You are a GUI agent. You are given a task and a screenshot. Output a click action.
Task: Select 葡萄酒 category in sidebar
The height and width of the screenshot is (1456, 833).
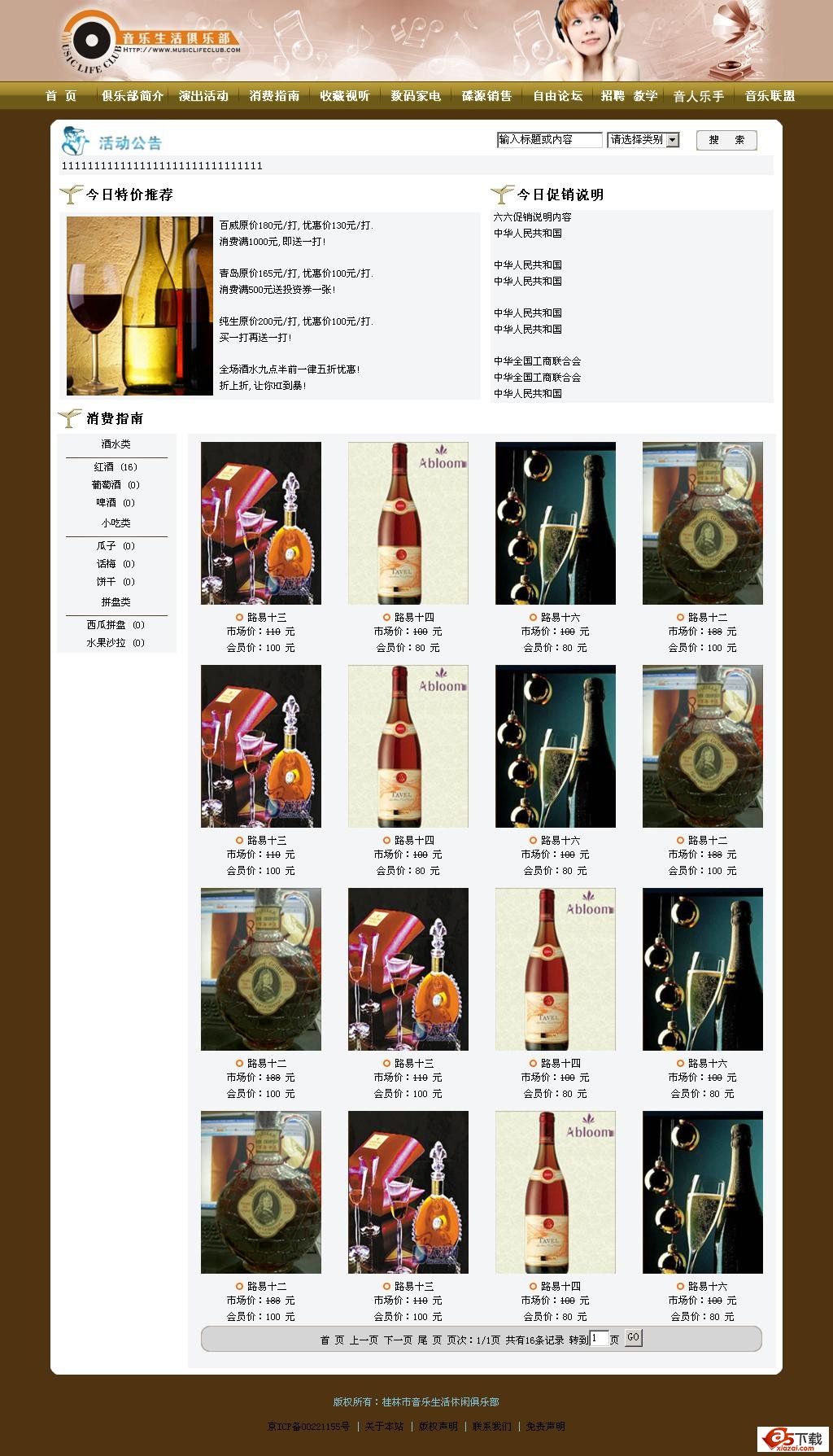[x=116, y=485]
